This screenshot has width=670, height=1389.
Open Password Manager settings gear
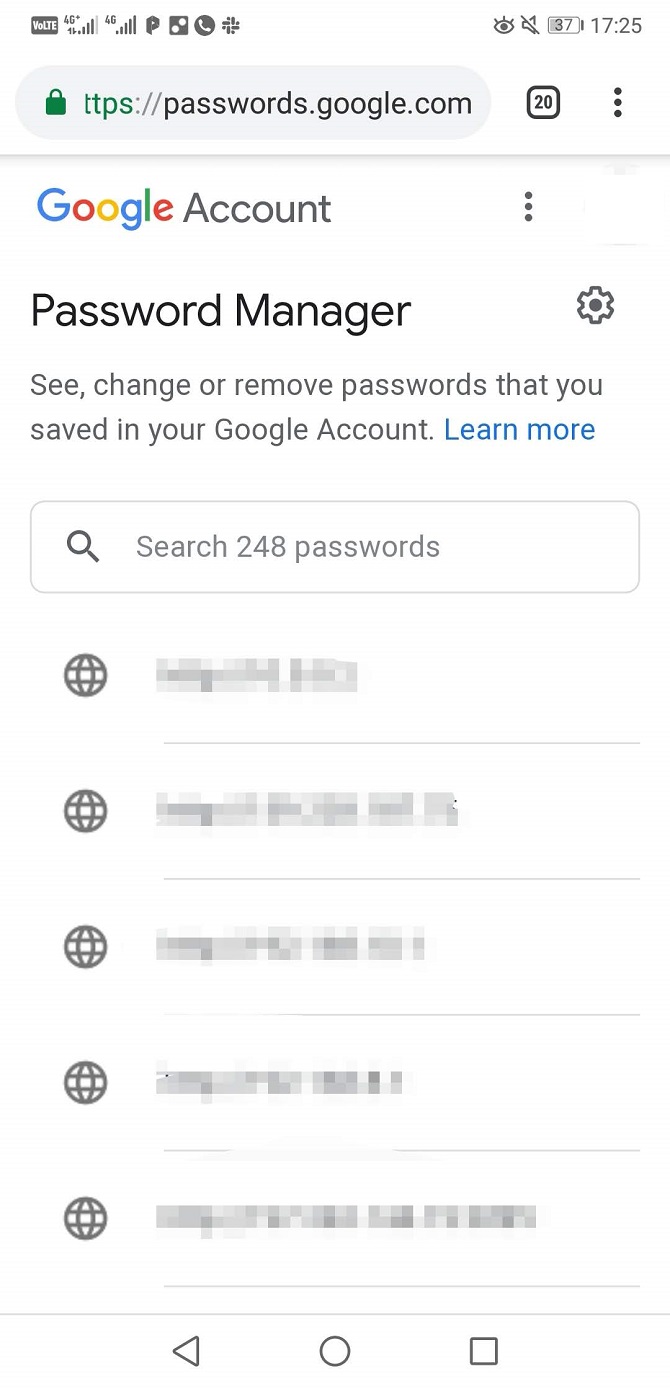tap(595, 306)
